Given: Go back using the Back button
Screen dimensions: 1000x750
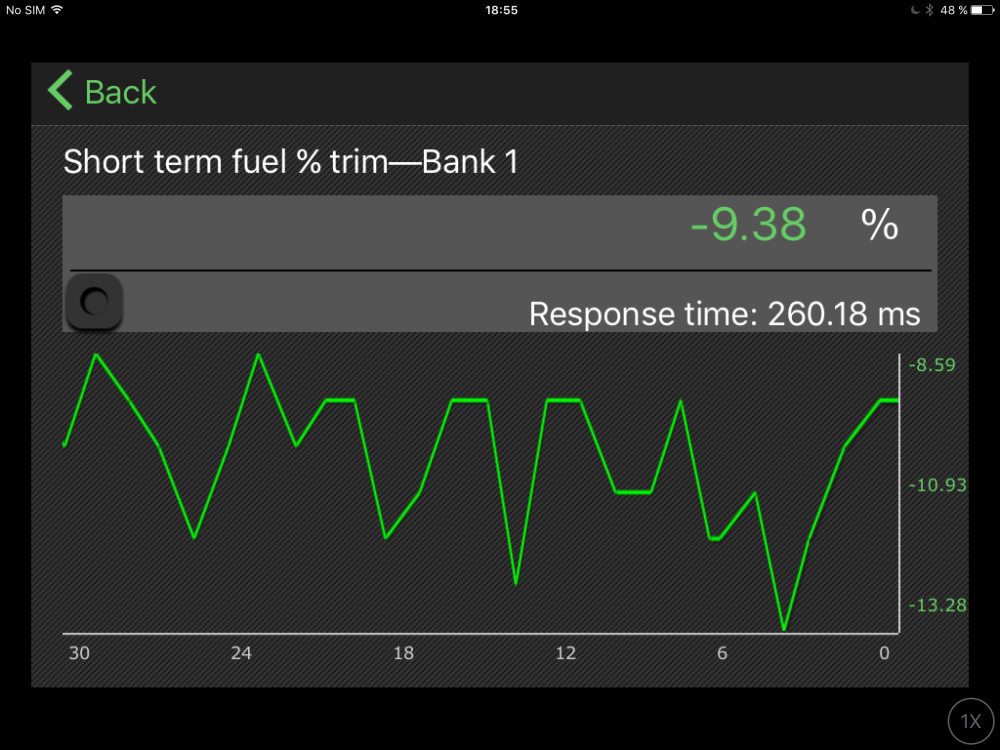Looking at the screenshot, I should tap(102, 92).
